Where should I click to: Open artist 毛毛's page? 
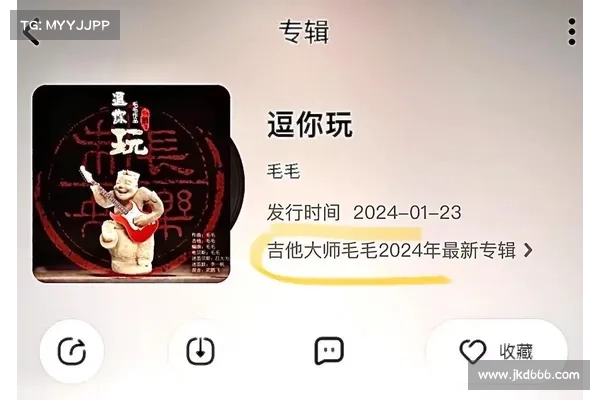click(x=284, y=172)
